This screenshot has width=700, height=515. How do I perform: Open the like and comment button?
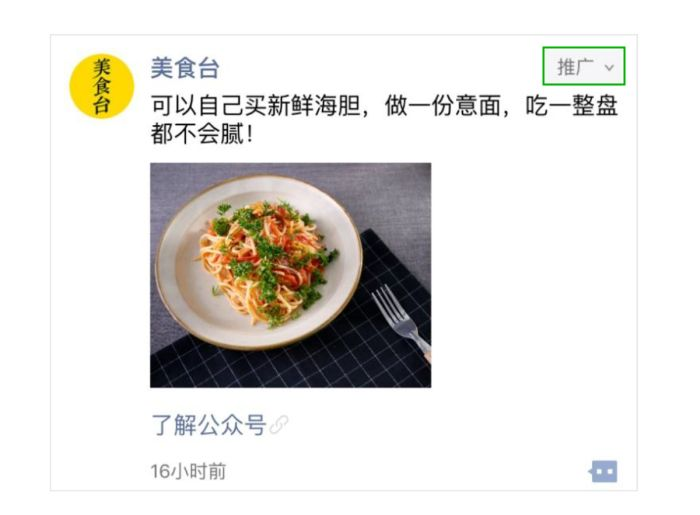pos(604,471)
